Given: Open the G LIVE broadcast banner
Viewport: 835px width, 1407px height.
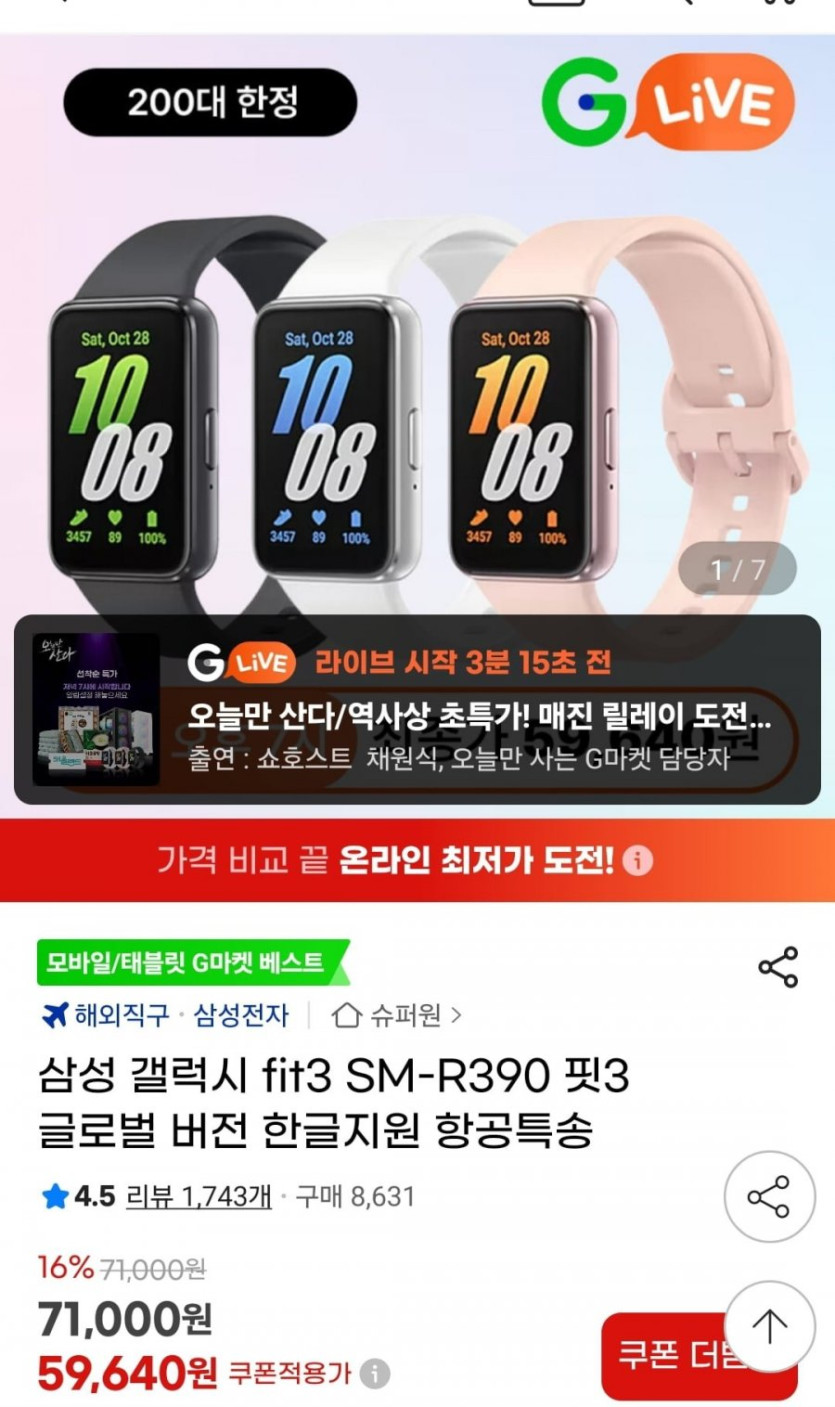Looking at the screenshot, I should pyautogui.click(x=417, y=709).
